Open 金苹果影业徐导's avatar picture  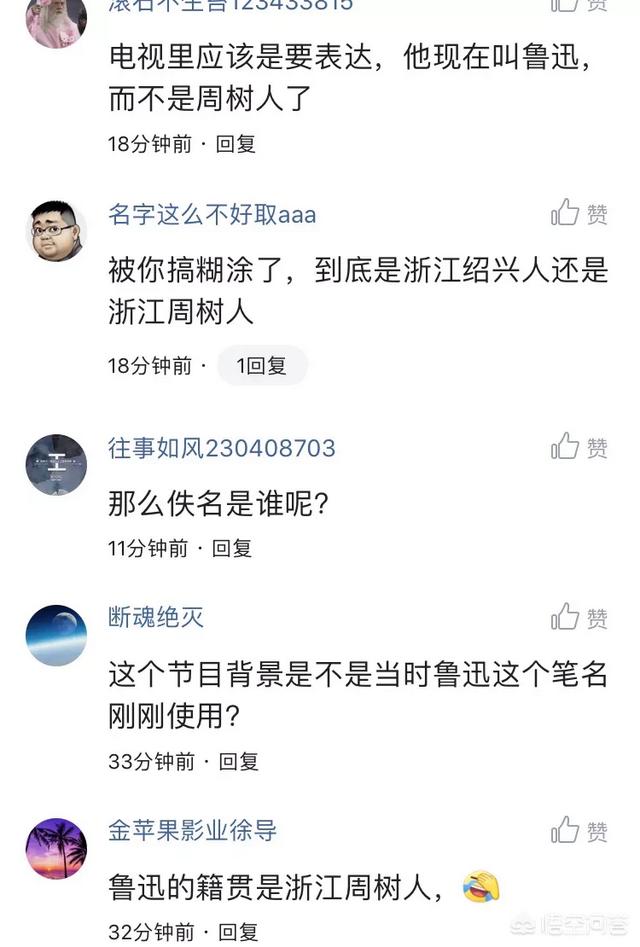[55, 848]
